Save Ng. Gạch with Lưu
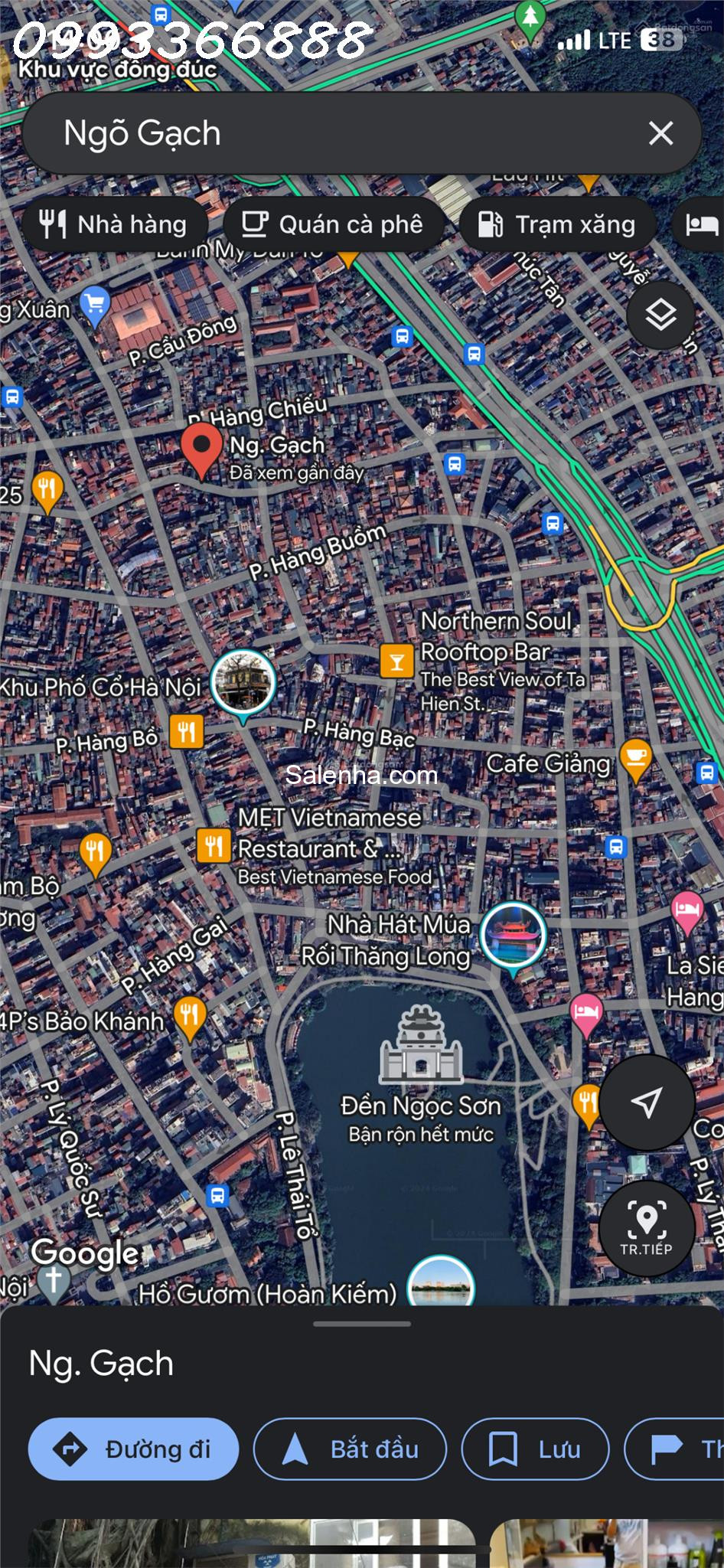This screenshot has height=1568, width=724. coord(535,1449)
